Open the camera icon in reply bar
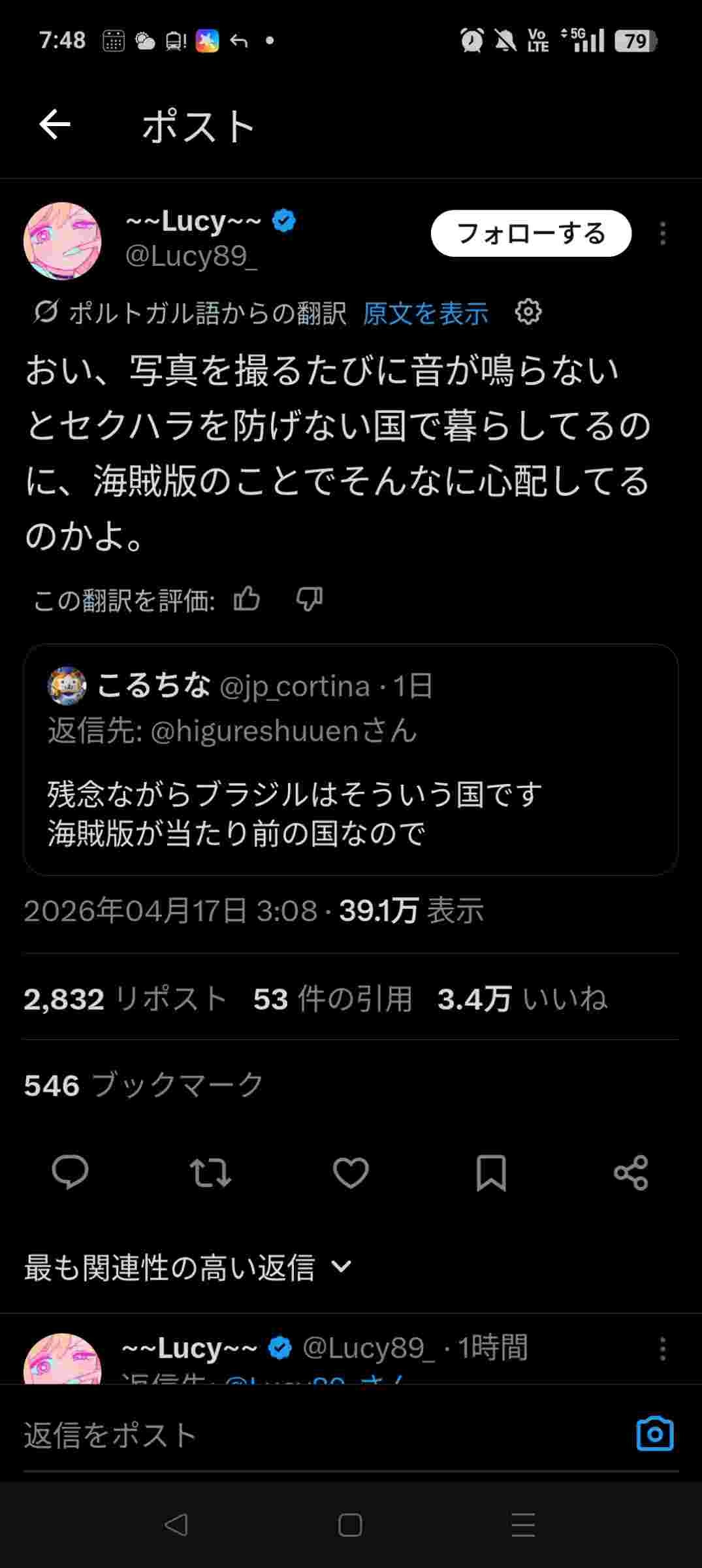 (654, 1434)
